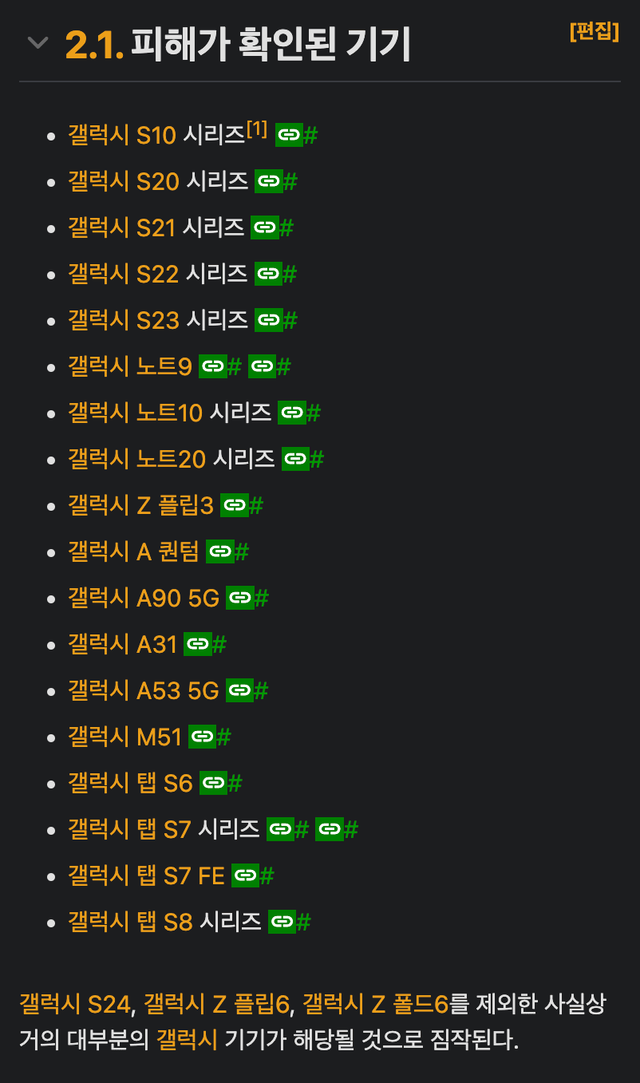Open the 갤럭시 S10 link
Image resolution: width=640 pixels, height=1083 pixels.
click(121, 135)
